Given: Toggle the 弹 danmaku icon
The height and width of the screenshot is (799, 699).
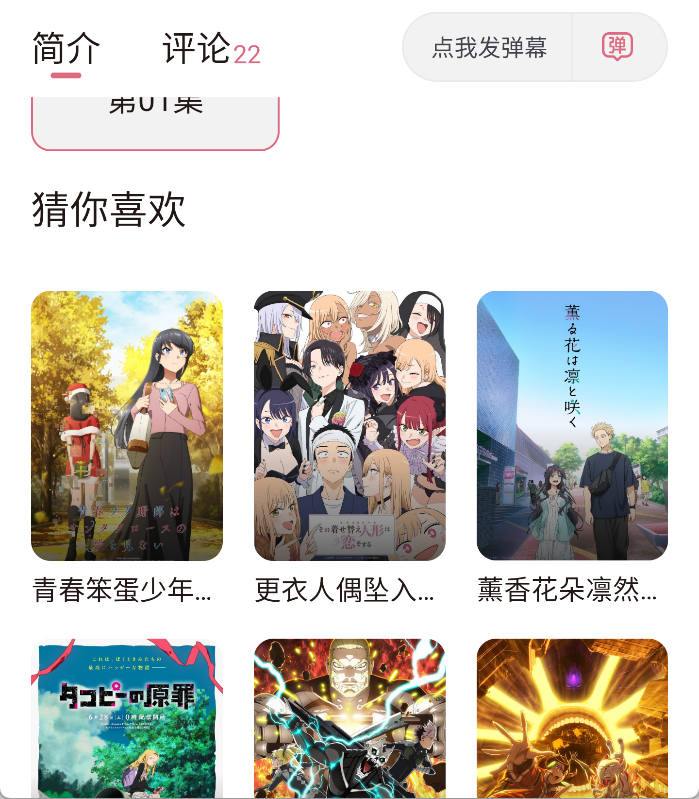Looking at the screenshot, I should 618,47.
